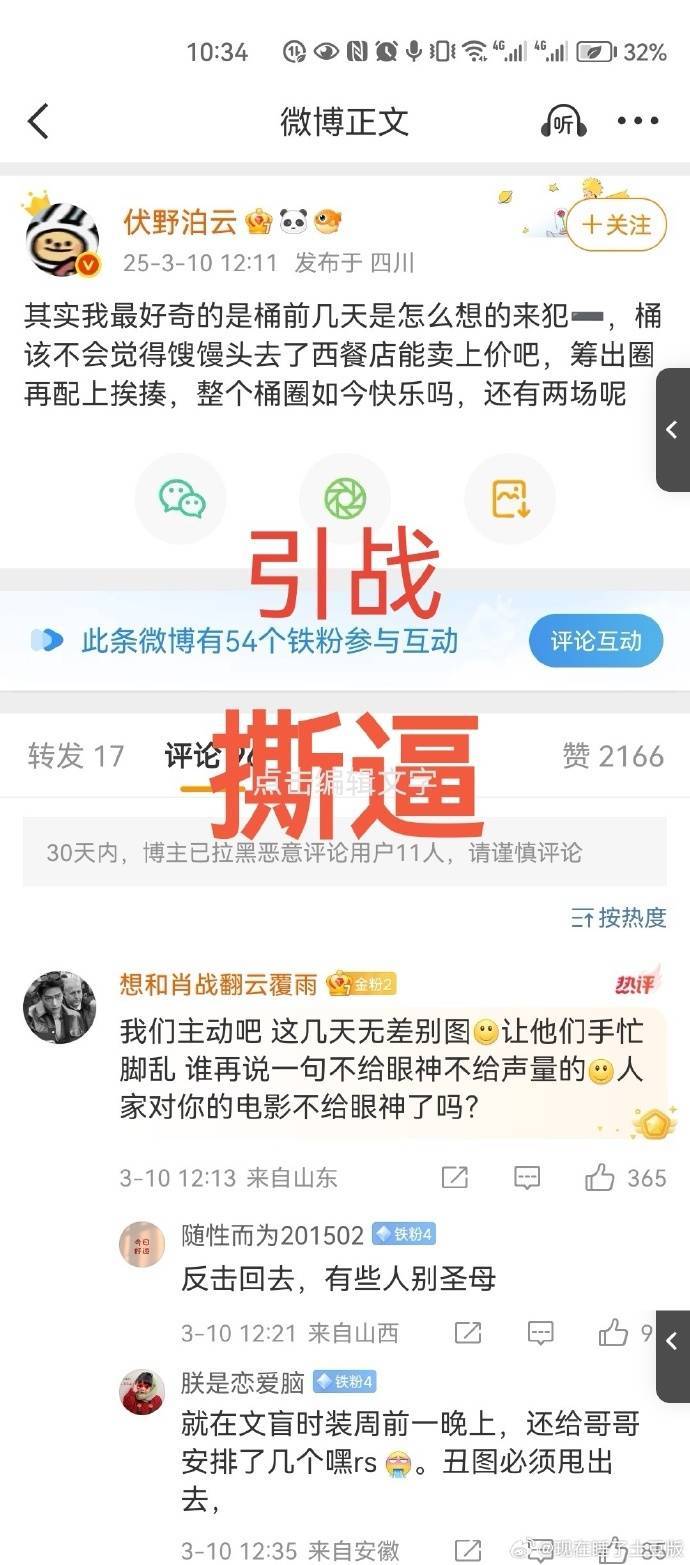Open the three-dot overflow menu

(637, 122)
